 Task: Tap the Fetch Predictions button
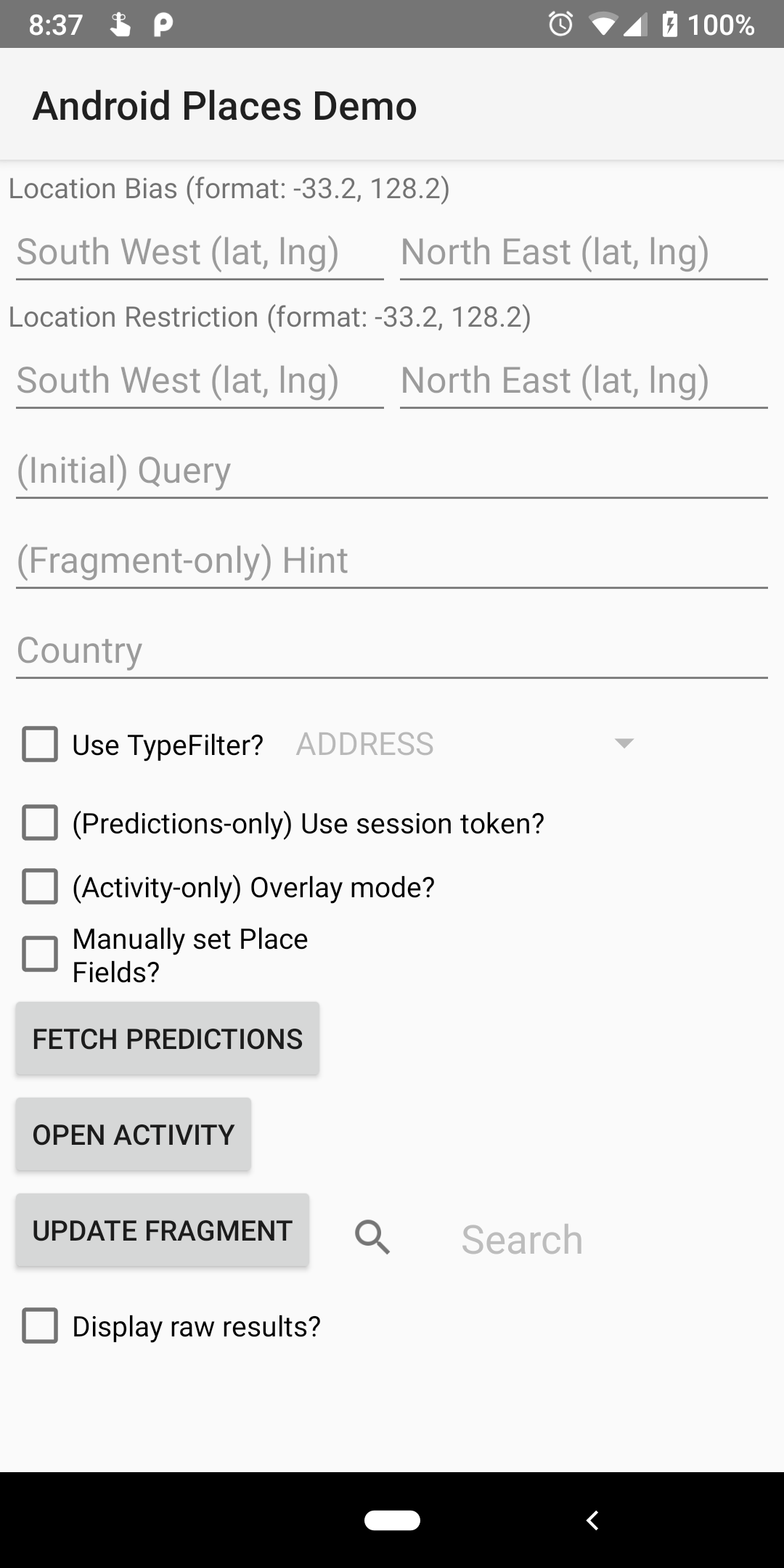point(168,1039)
